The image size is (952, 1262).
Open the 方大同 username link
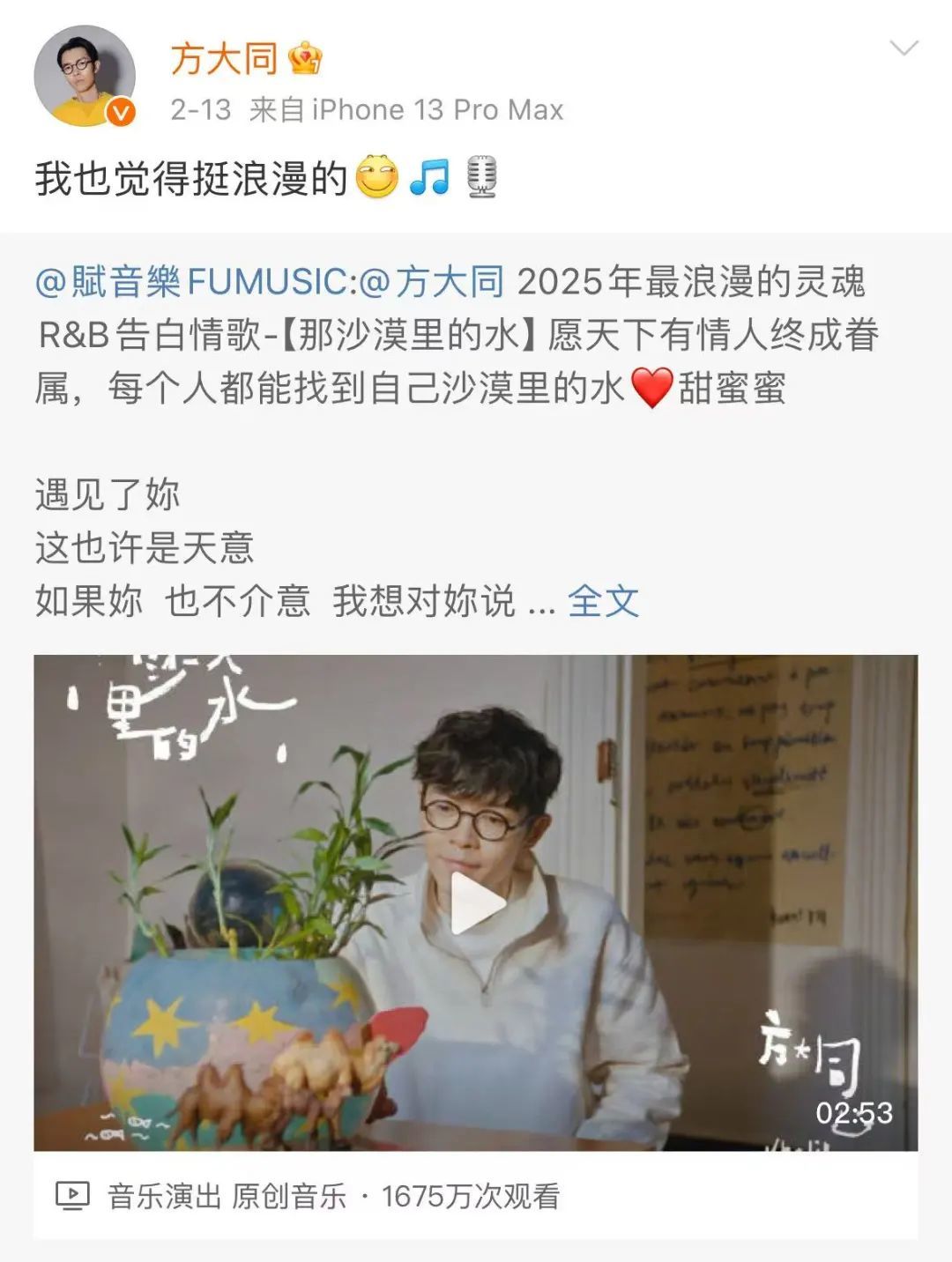tap(224, 59)
